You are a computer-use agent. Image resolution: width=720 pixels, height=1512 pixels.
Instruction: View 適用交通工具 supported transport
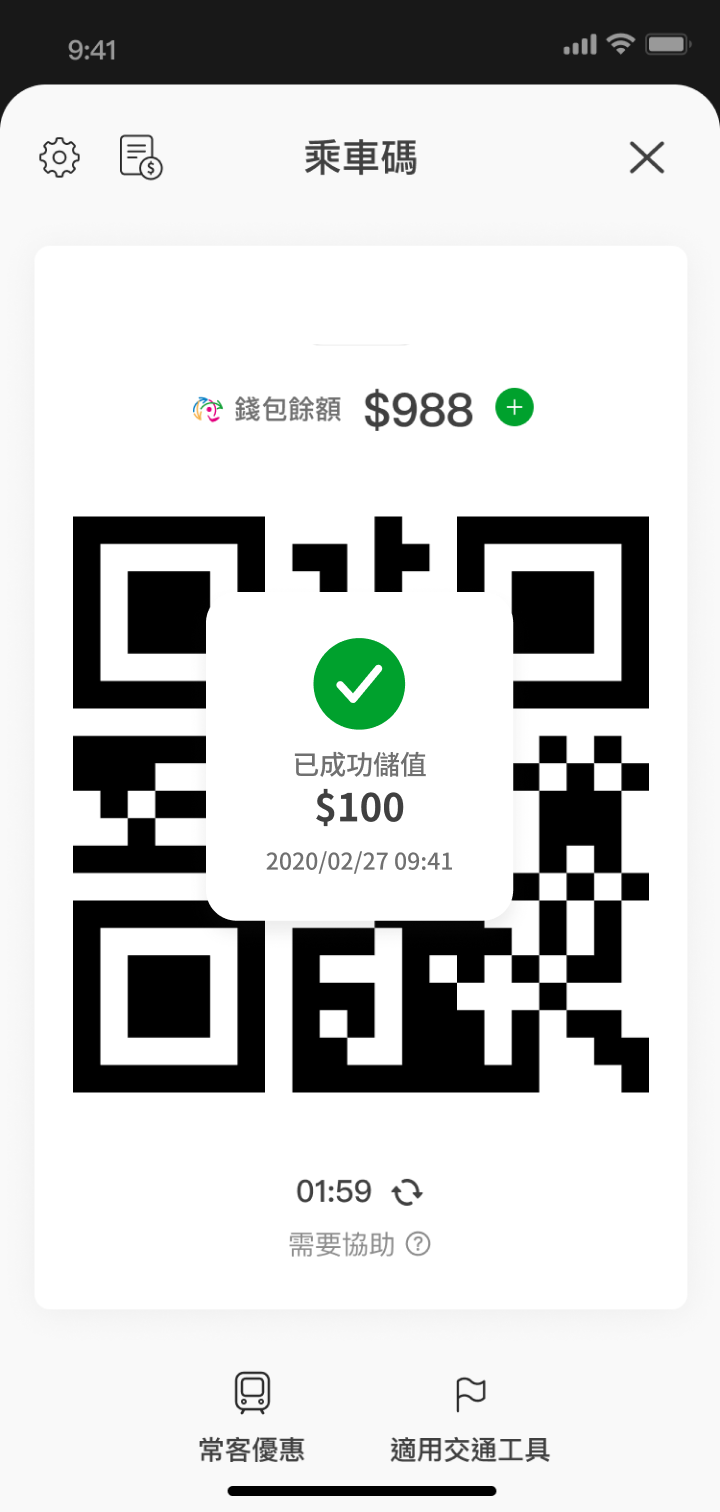point(470,1418)
